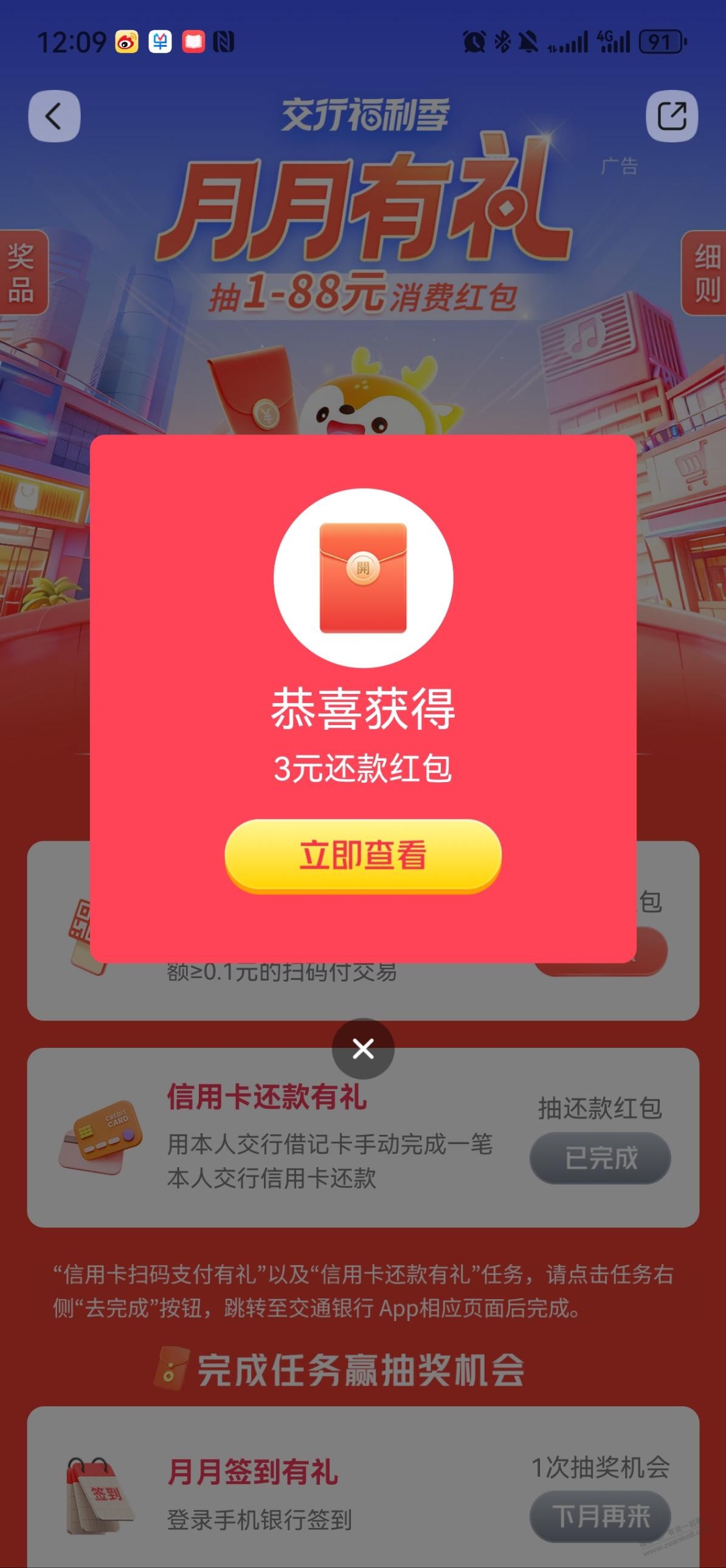The image size is (726, 1568).
Task: Open the 细则 rules tab
Action: point(705,273)
